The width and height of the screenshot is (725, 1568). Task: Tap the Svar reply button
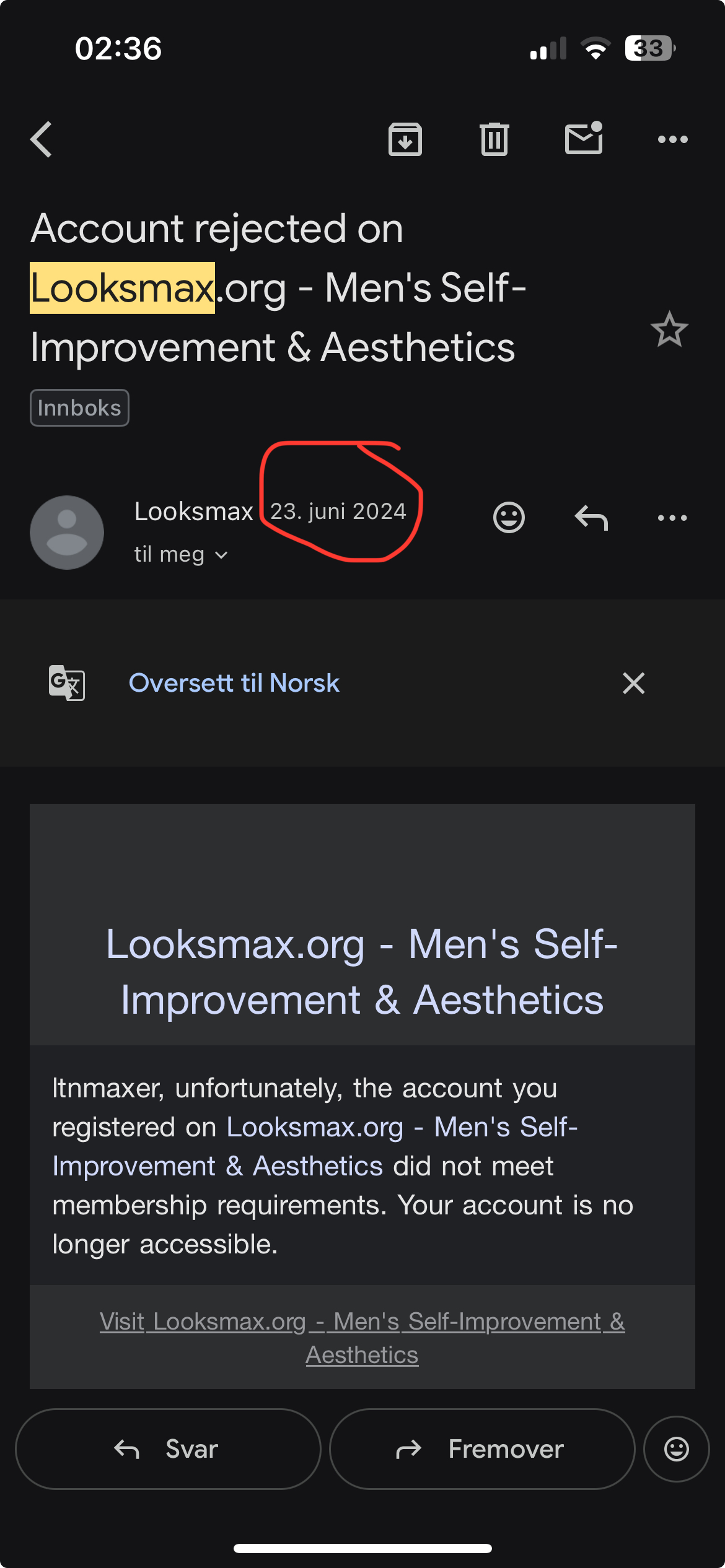pyautogui.click(x=168, y=1449)
